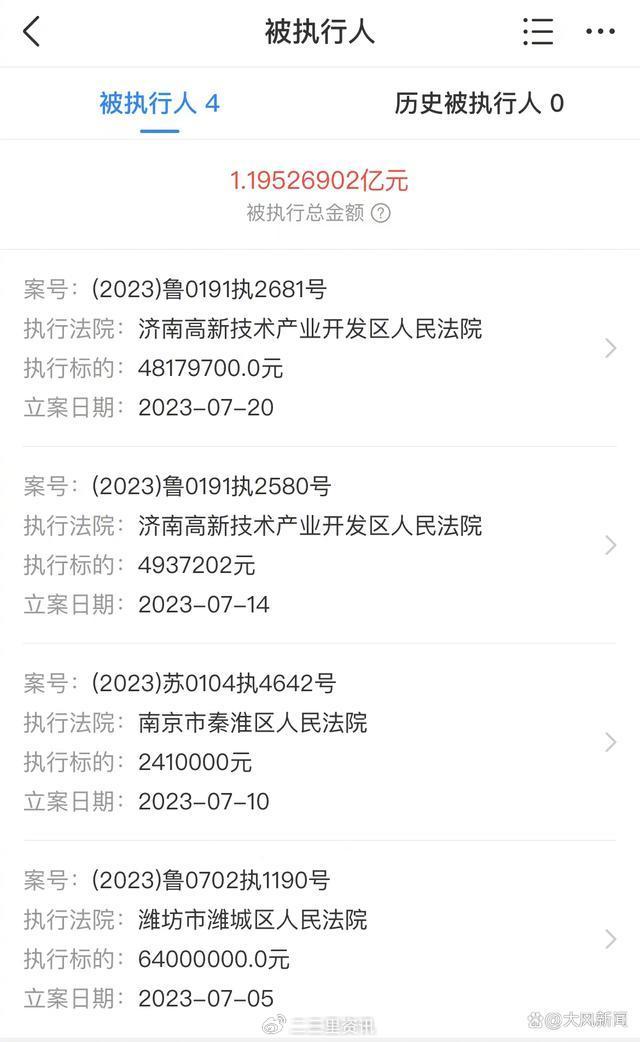Tap the help icon beside 被执行总金额
This screenshot has height=1042, width=640.
381,213
